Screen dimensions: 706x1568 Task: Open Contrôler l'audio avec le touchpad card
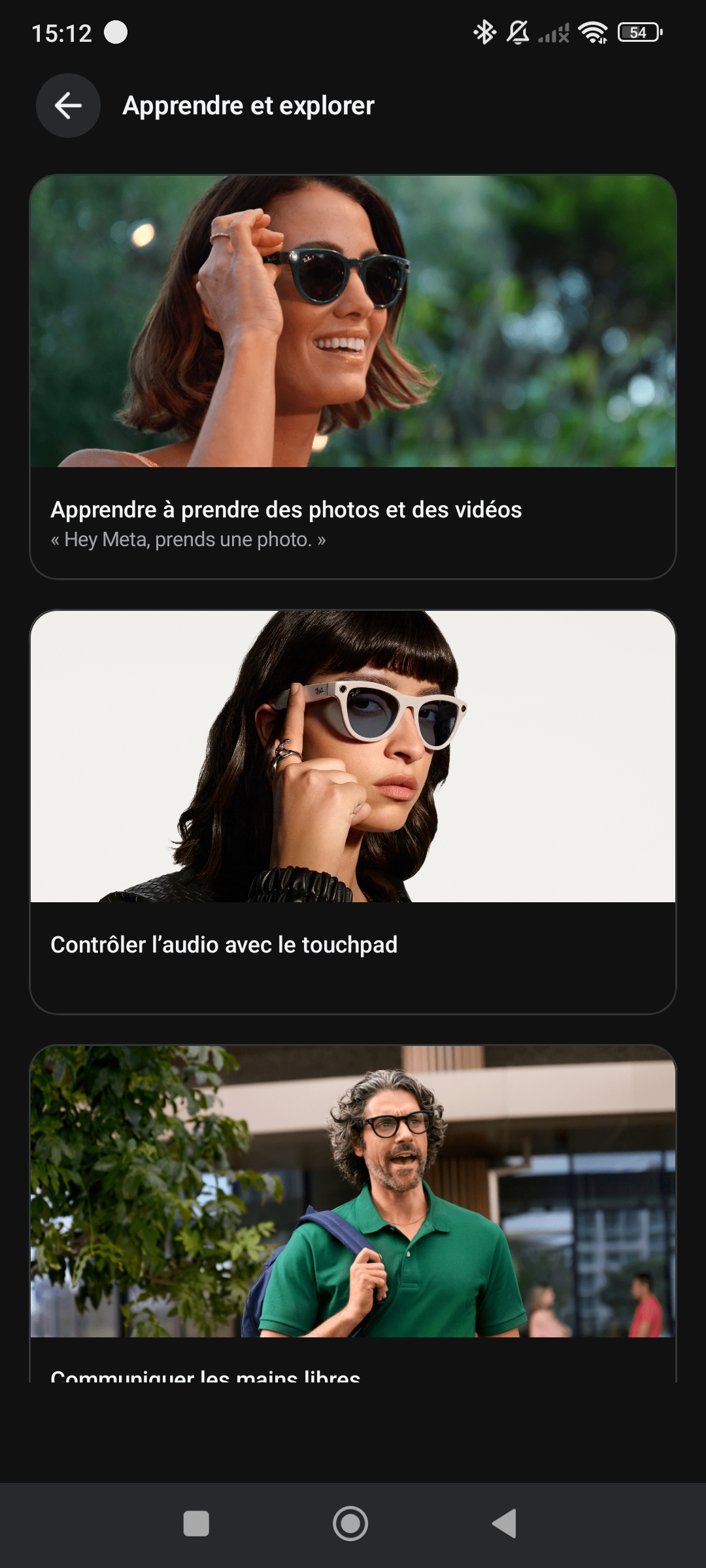[353, 811]
